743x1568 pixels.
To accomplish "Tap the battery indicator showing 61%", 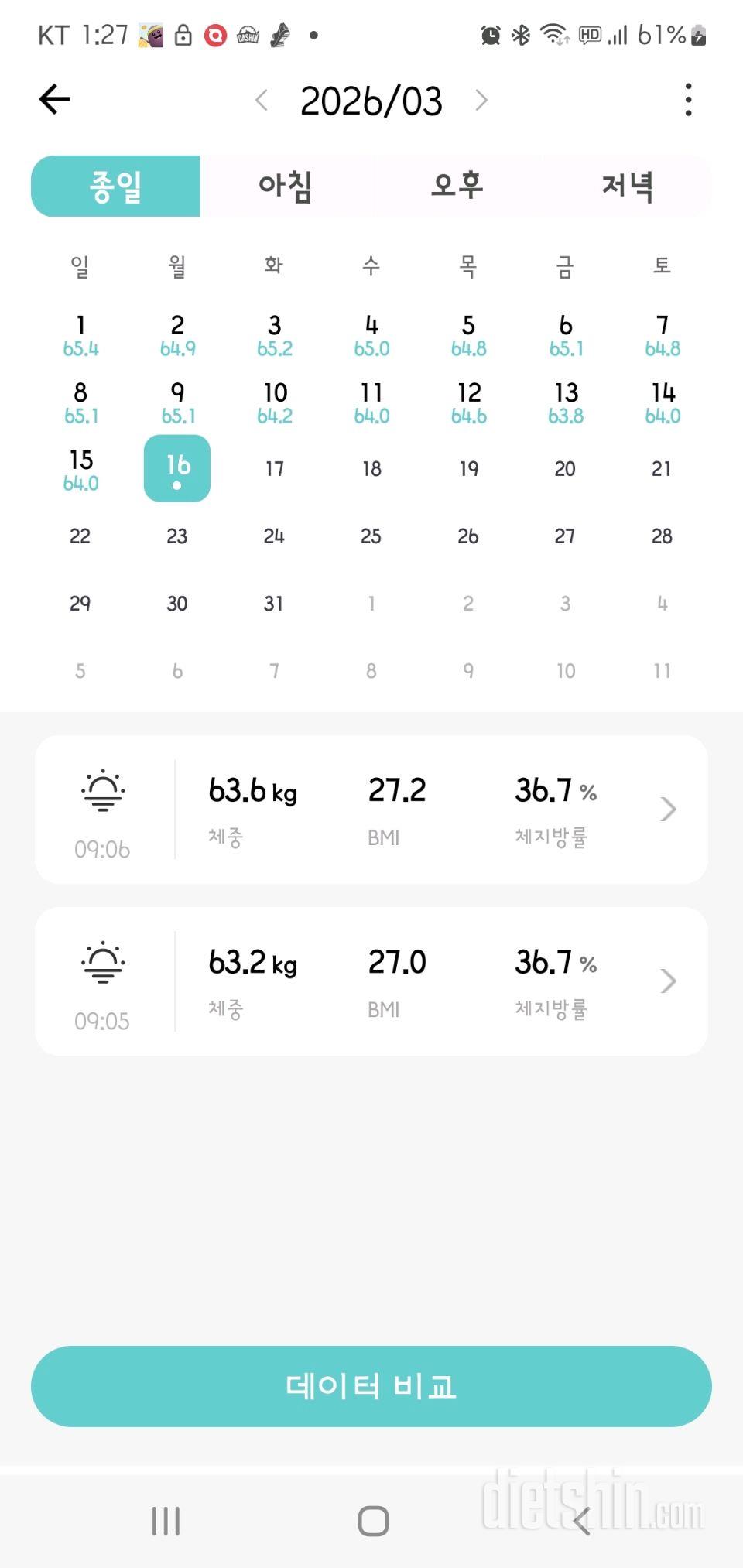I will click(x=673, y=34).
